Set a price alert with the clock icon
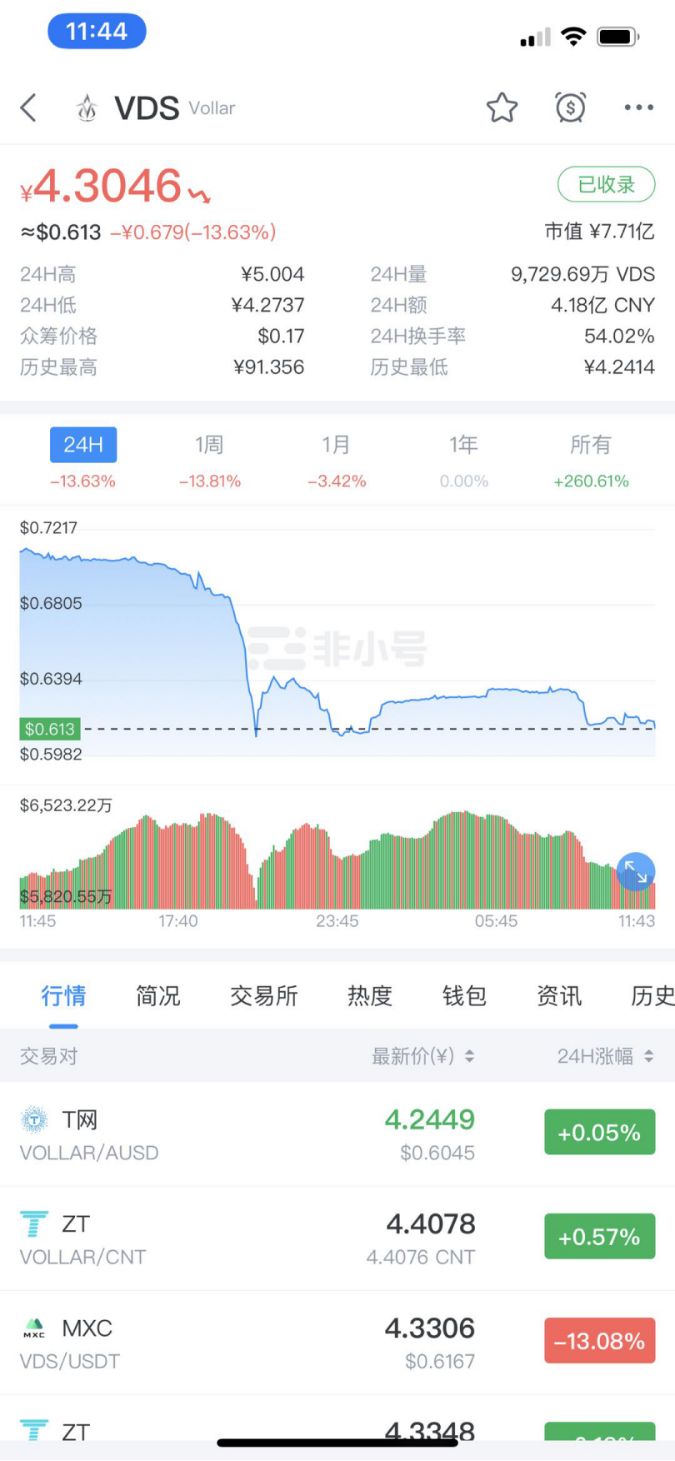The width and height of the screenshot is (675, 1461). point(570,108)
